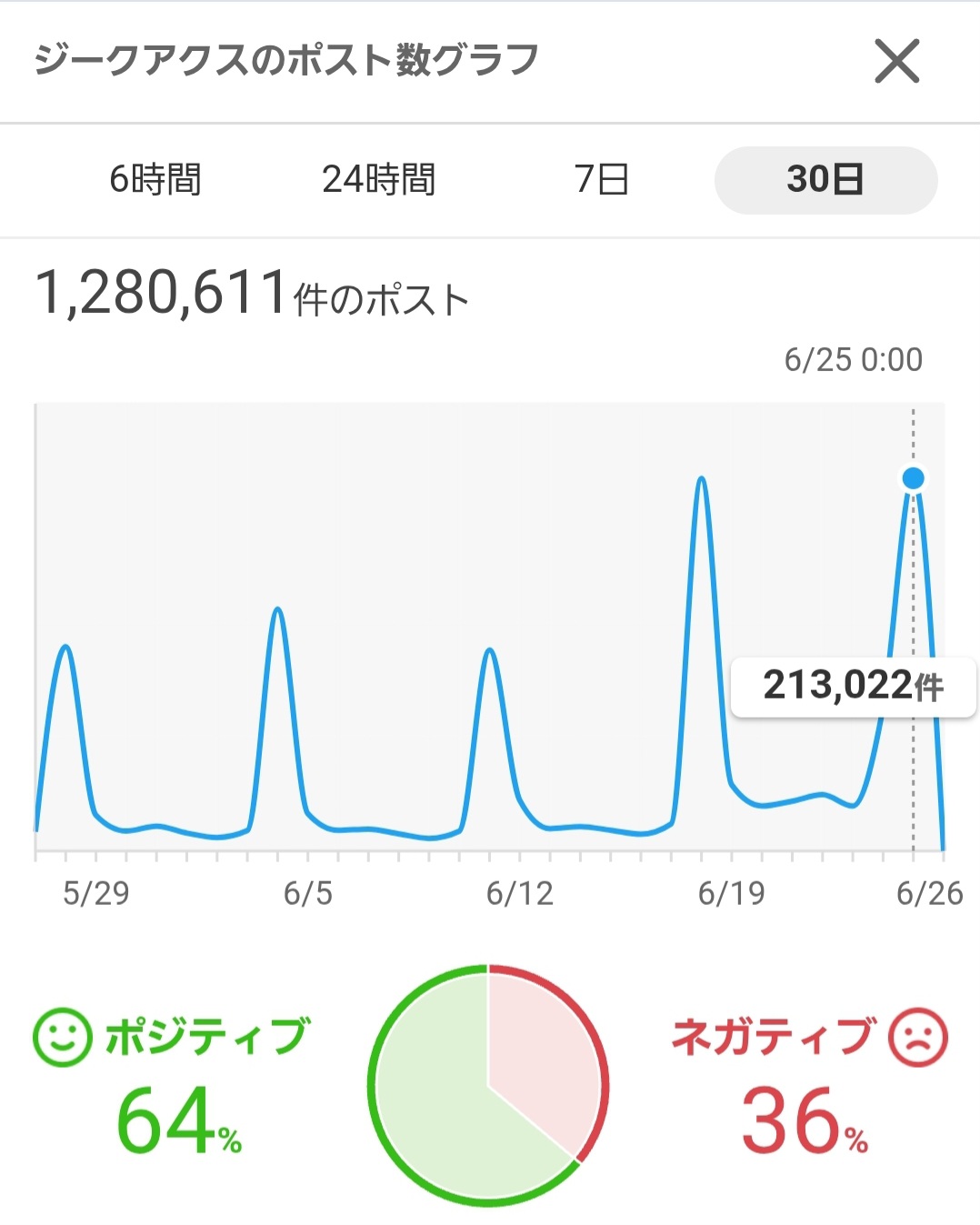Select the 7日 time range

point(601,179)
